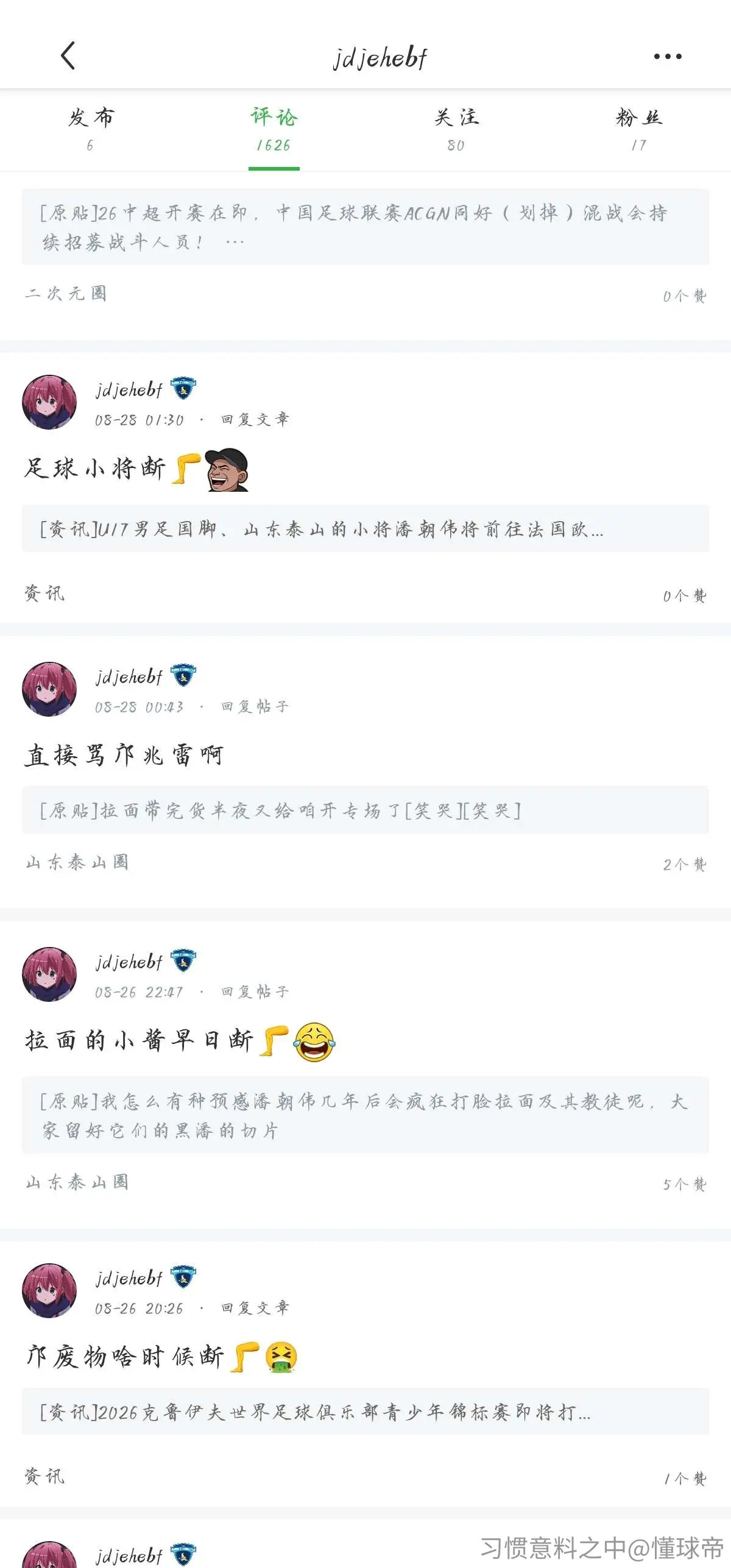Open the 粉丝 tab
The width and height of the screenshot is (731, 1568).
tap(639, 129)
